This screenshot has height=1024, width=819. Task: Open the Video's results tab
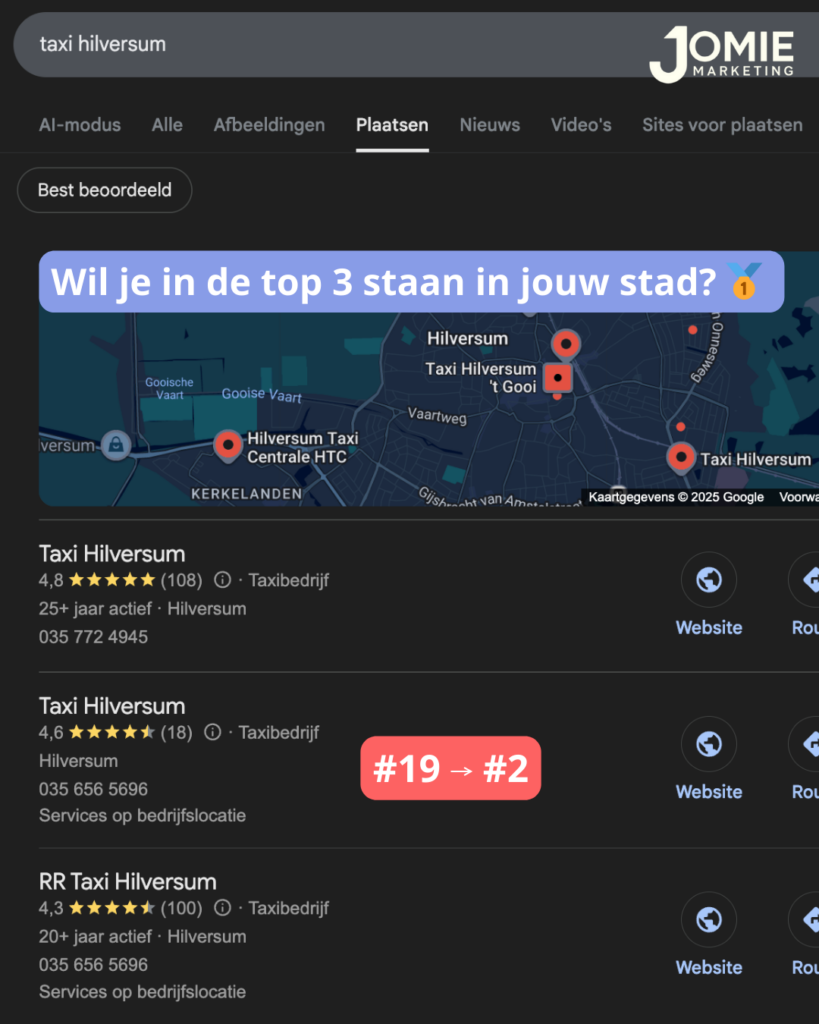(x=580, y=125)
